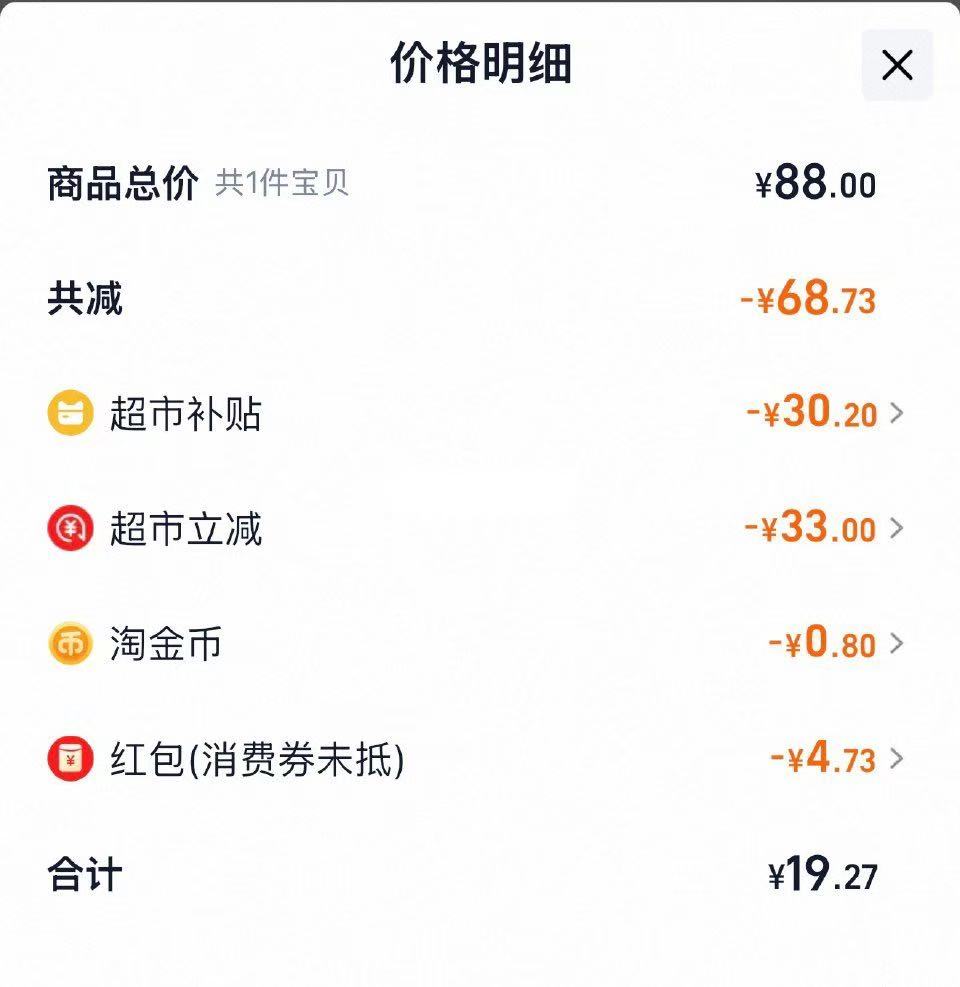Select the 共1件宝贝 label
Image resolution: width=960 pixels, height=987 pixels.
click(283, 185)
